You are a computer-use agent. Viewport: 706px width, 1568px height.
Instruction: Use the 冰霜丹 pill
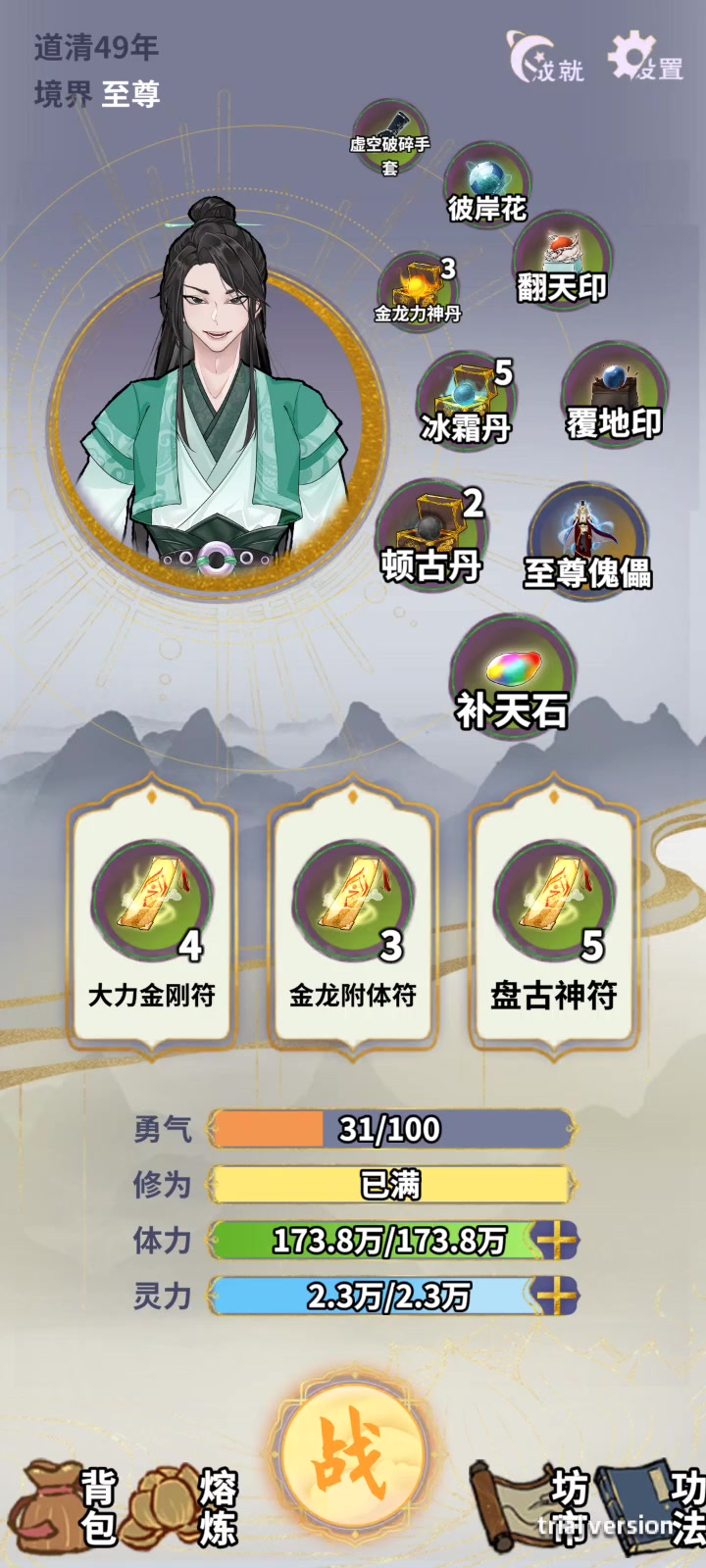467,402
